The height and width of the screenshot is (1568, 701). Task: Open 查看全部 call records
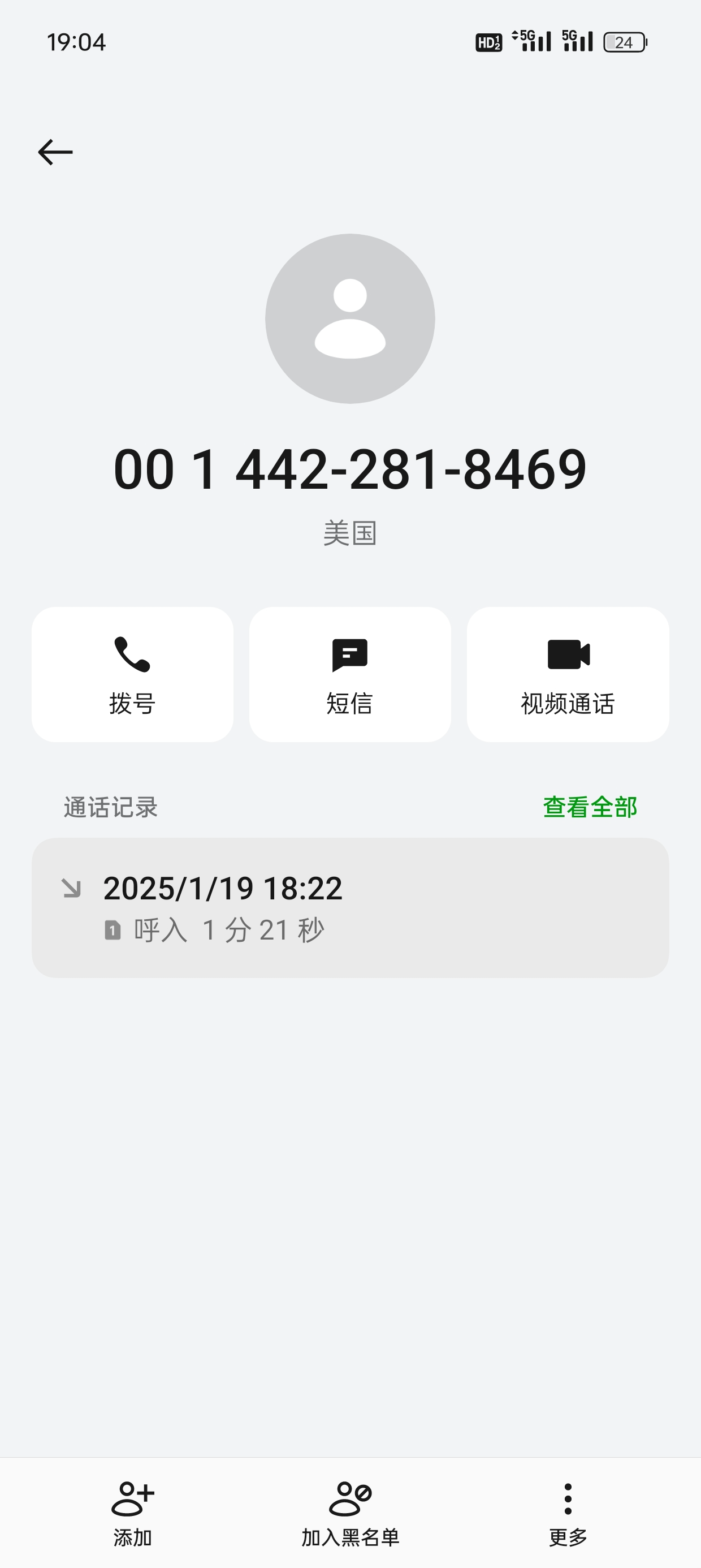click(590, 807)
